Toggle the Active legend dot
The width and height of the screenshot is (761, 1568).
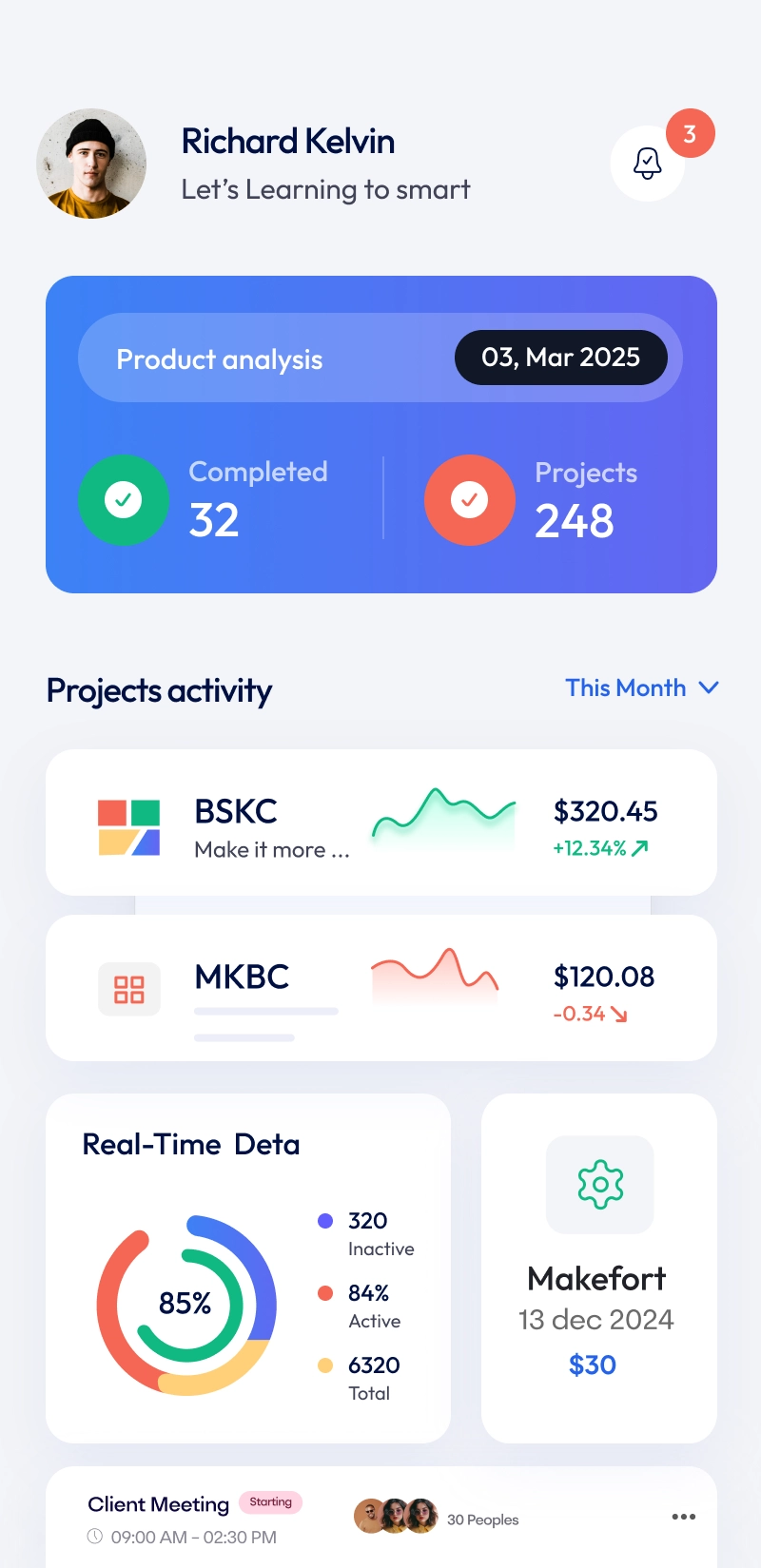pyautogui.click(x=327, y=1292)
